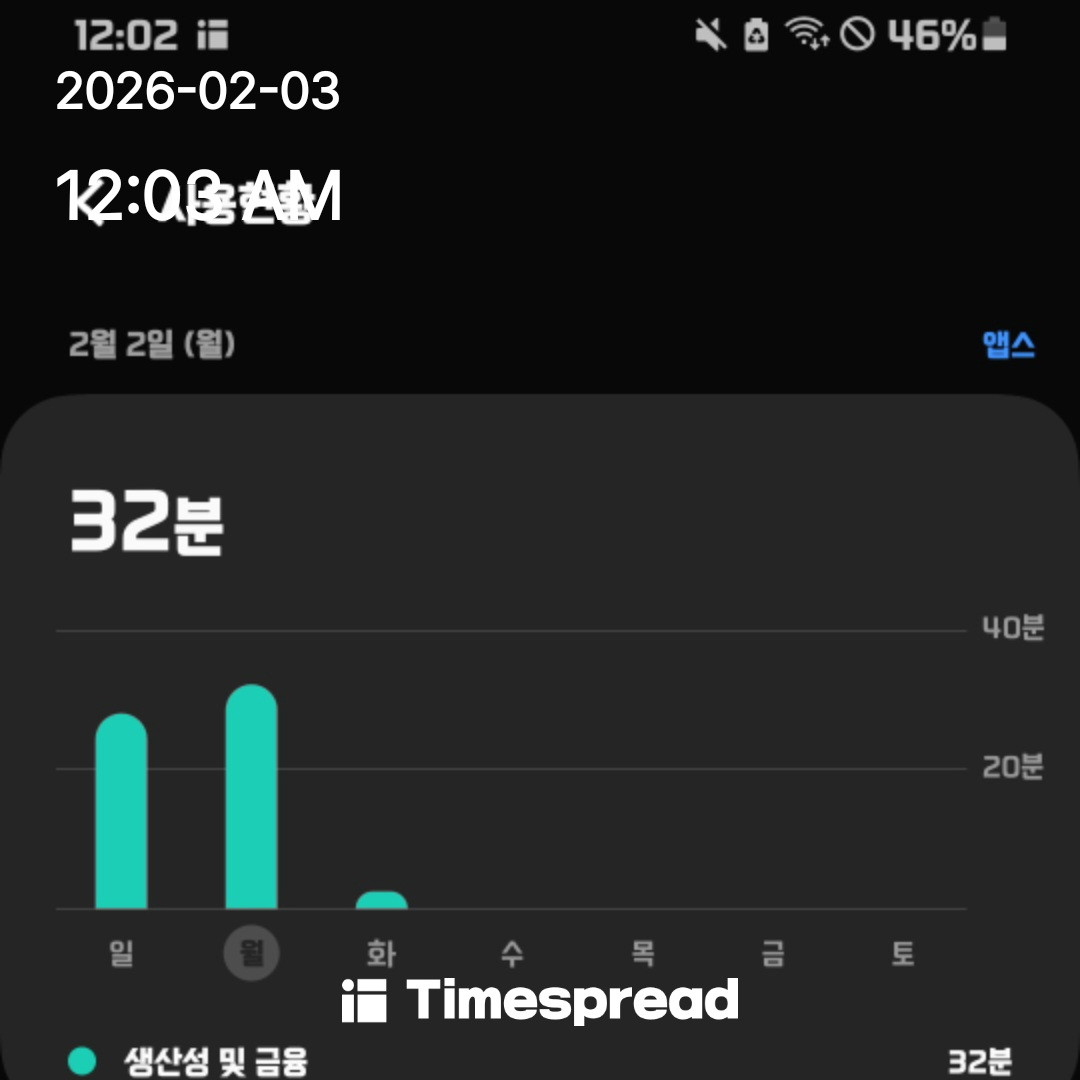Select 목 (Thursday) on the chart
Viewport: 1080px width, 1080px height.
pos(642,953)
